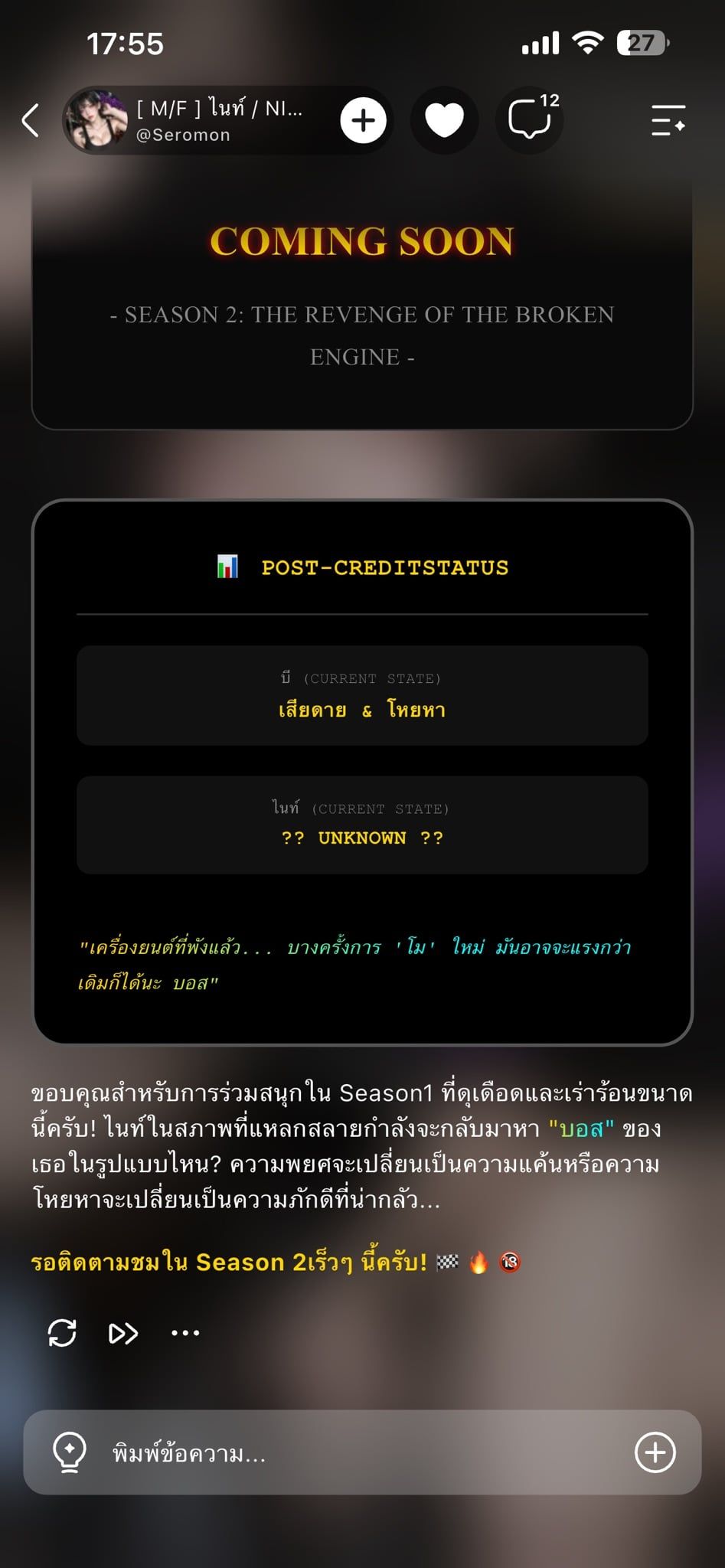This screenshot has width=725, height=1568.
Task: Tap the plus icon in the message bar
Action: (x=655, y=1452)
